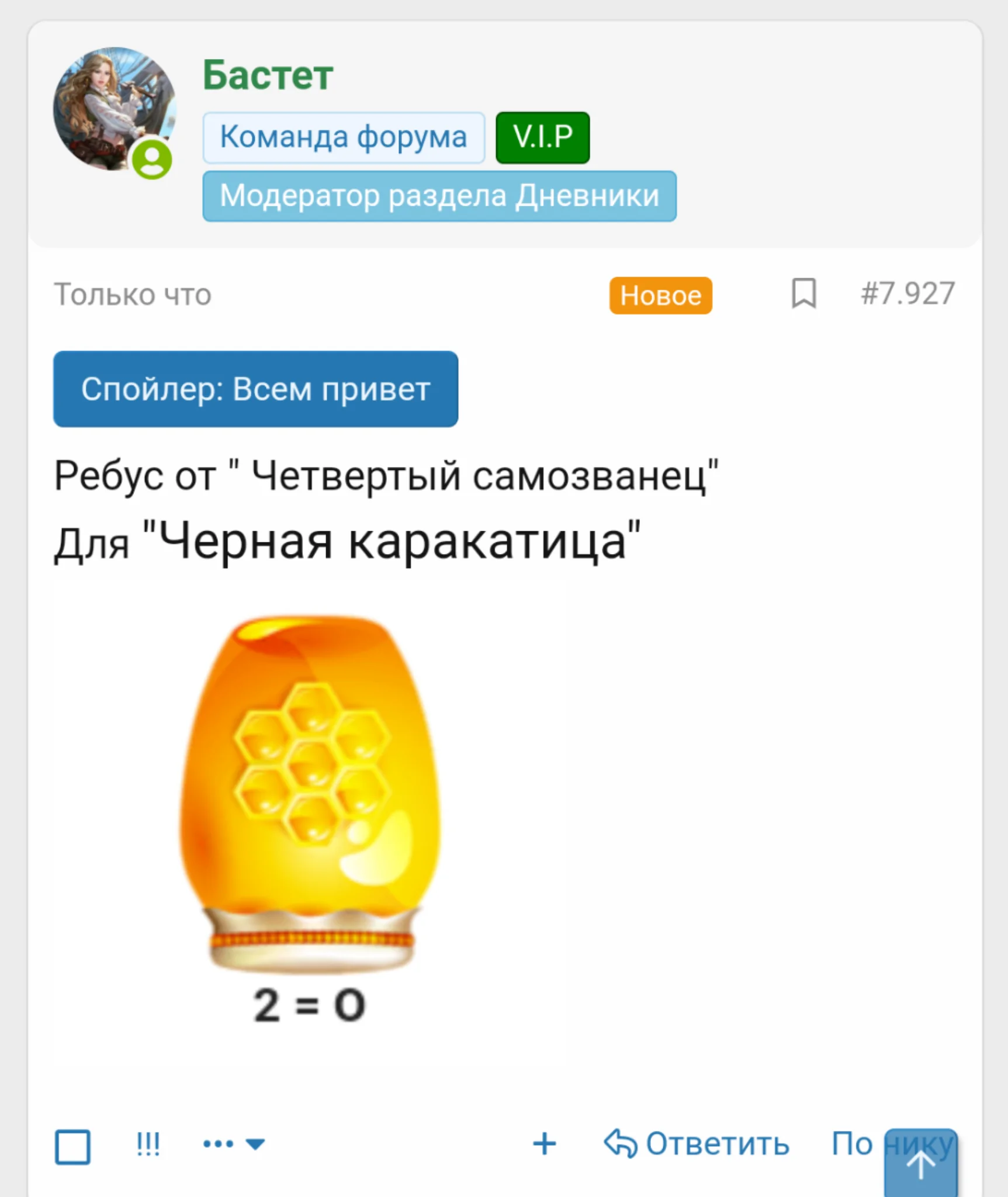This screenshot has width=1008, height=1197.
Task: Toggle the bookmark icon on post #7.927
Action: [x=803, y=295]
